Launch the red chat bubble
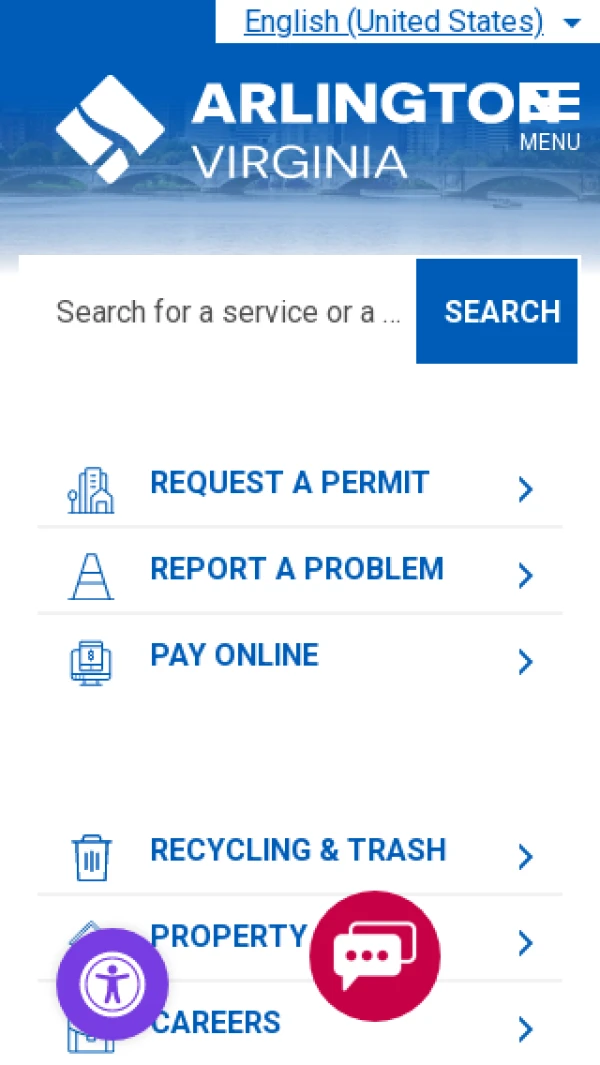Viewport: 600px width, 1065px height. tap(375, 955)
